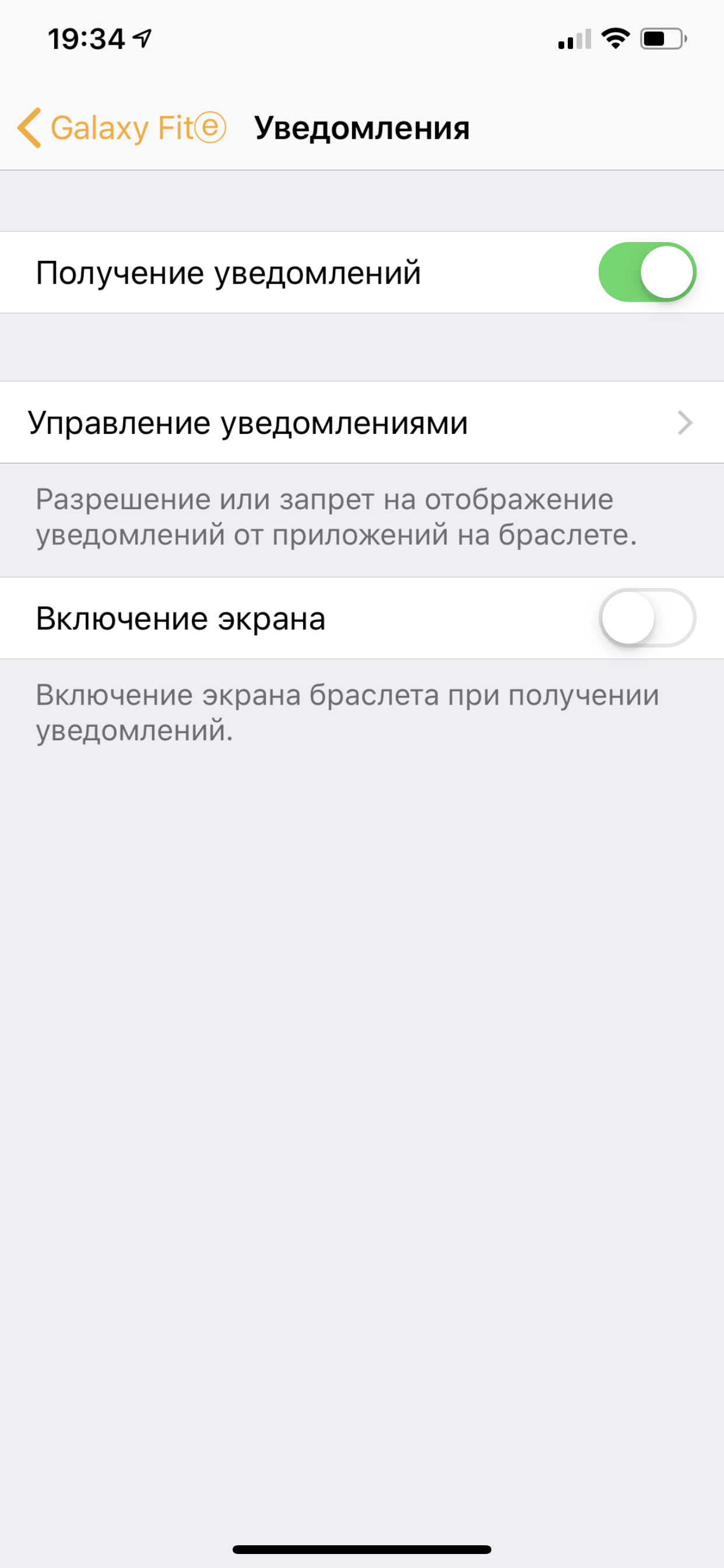Enable the Включение экрана switch
The image size is (724, 1568).
click(x=646, y=618)
